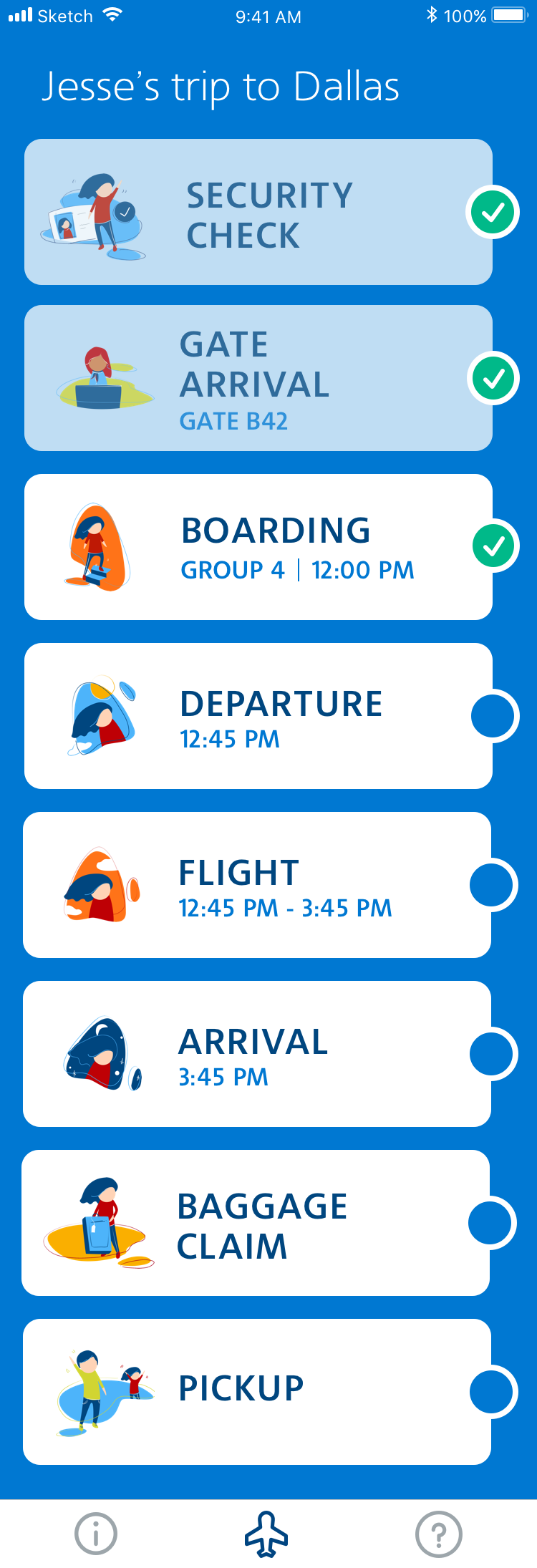View the Departure step details

[x=258, y=716]
